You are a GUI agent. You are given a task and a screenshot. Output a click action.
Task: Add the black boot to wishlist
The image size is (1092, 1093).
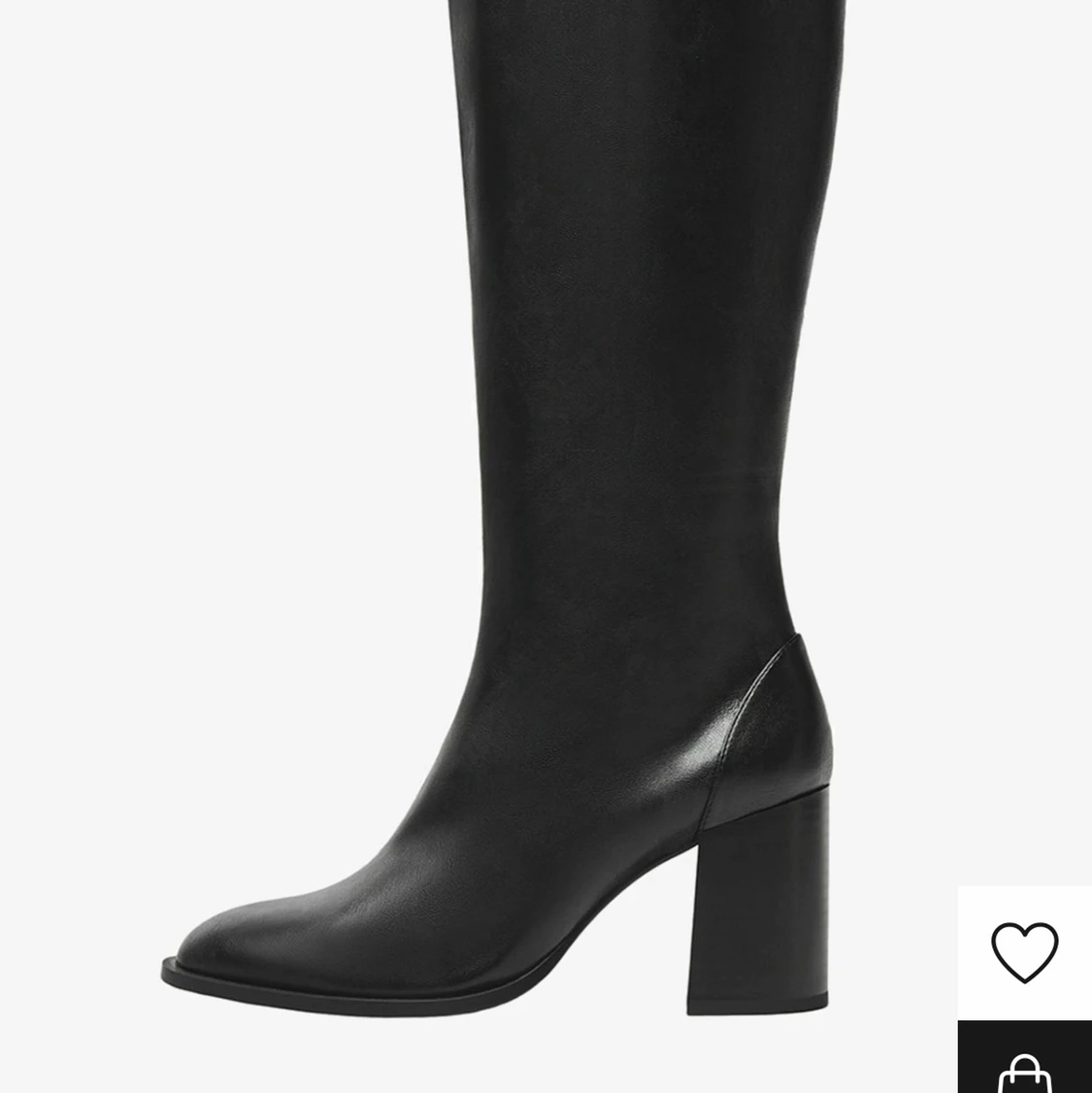coord(1024,951)
